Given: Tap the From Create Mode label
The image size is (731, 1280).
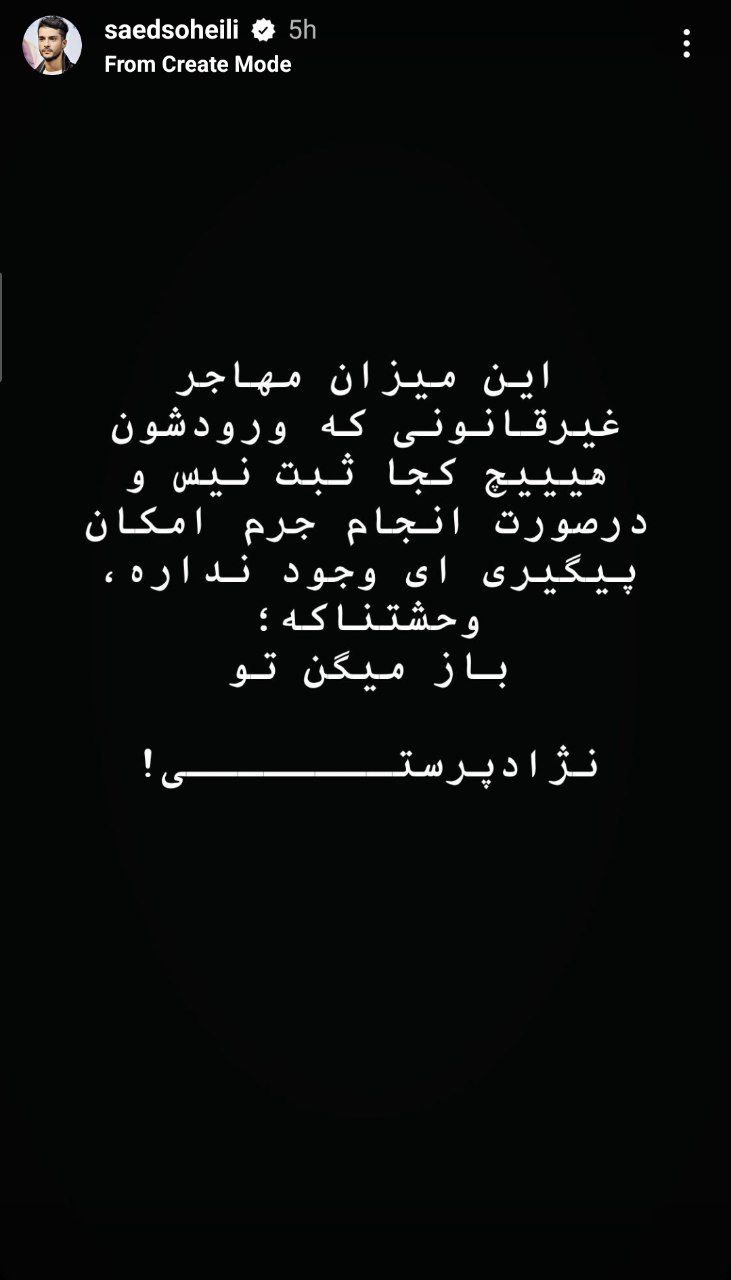Looking at the screenshot, I should 197,64.
